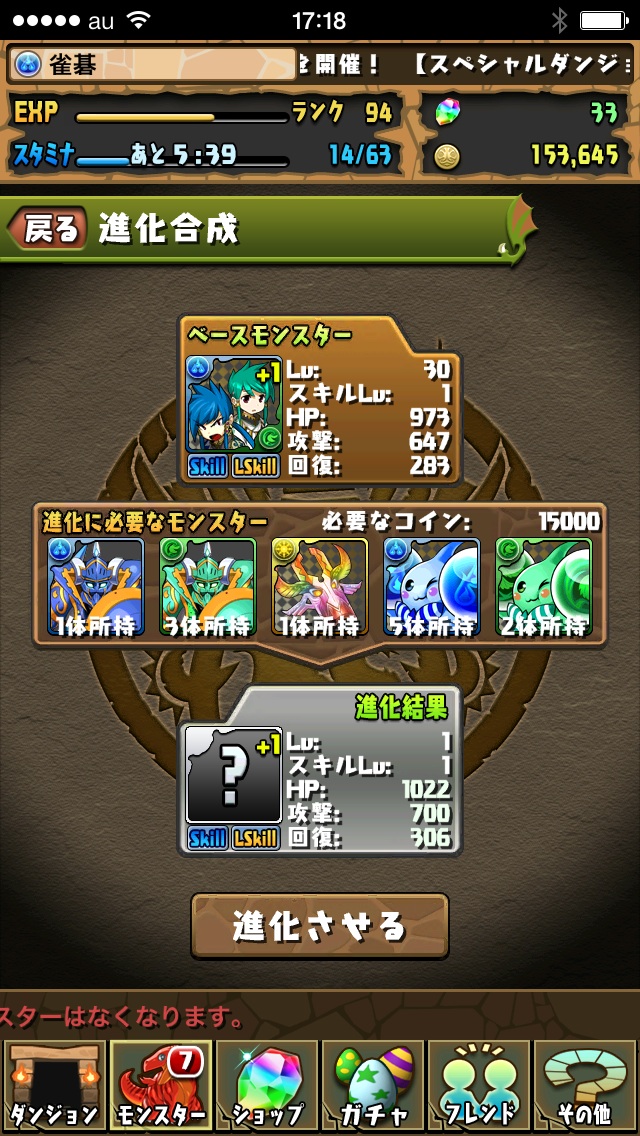Screen dimensions: 640x1136
Task: Inspect the green knight material with 3体所持
Action: (x=208, y=587)
